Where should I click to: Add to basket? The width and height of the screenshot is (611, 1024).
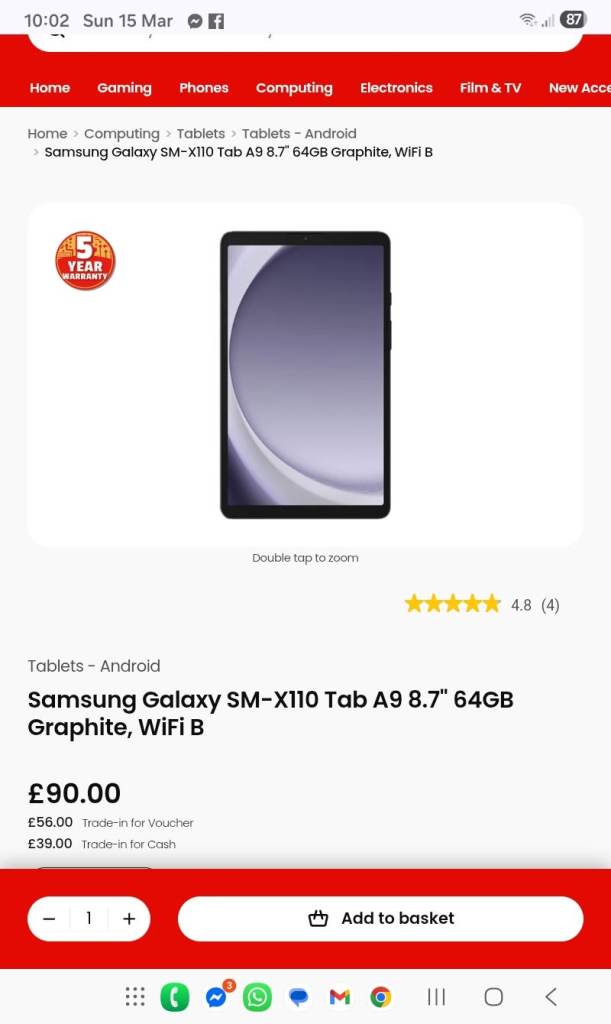pos(380,919)
